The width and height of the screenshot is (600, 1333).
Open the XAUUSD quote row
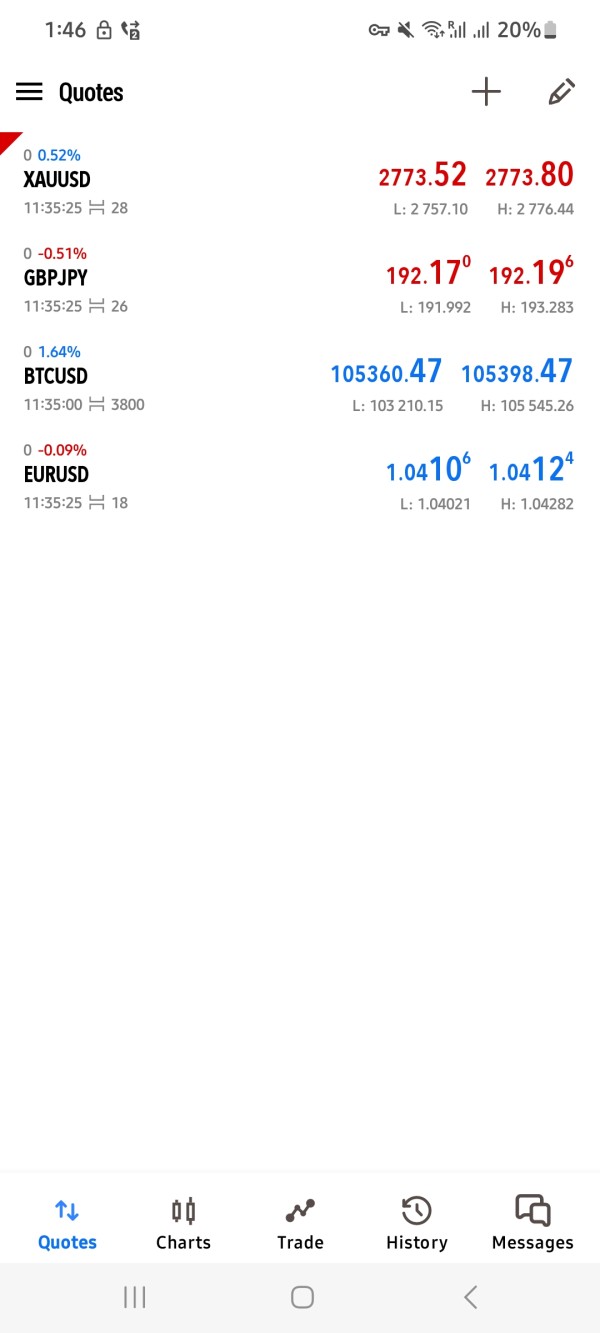[300, 181]
